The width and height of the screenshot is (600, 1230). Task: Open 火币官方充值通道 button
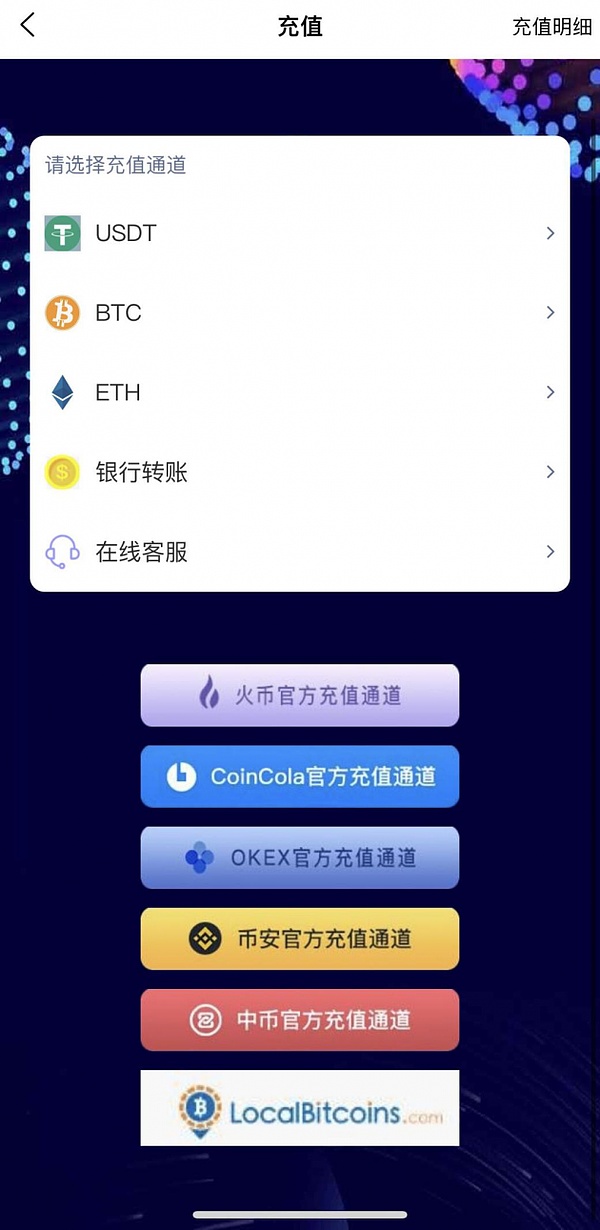[x=300, y=695]
